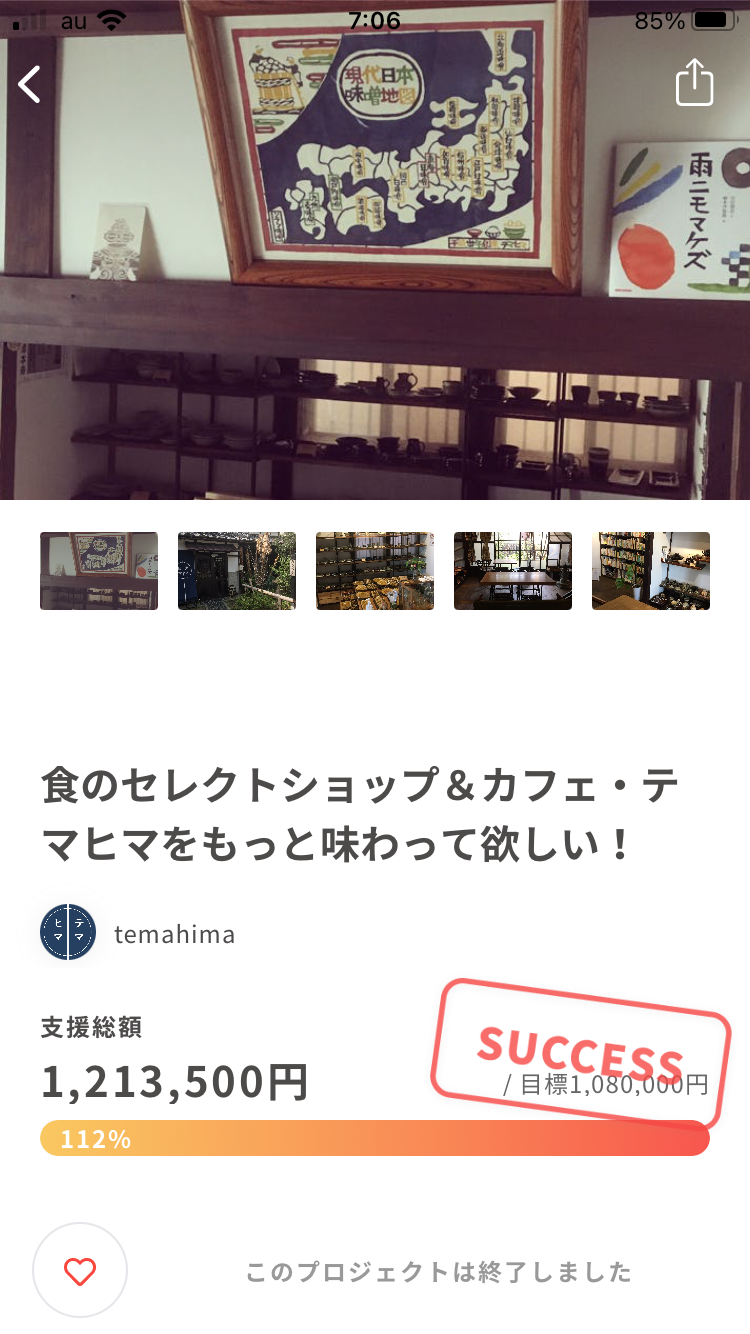This screenshot has height=1334, width=750.
Task: Select the pottery shelves thumbnail
Action: click(375, 571)
